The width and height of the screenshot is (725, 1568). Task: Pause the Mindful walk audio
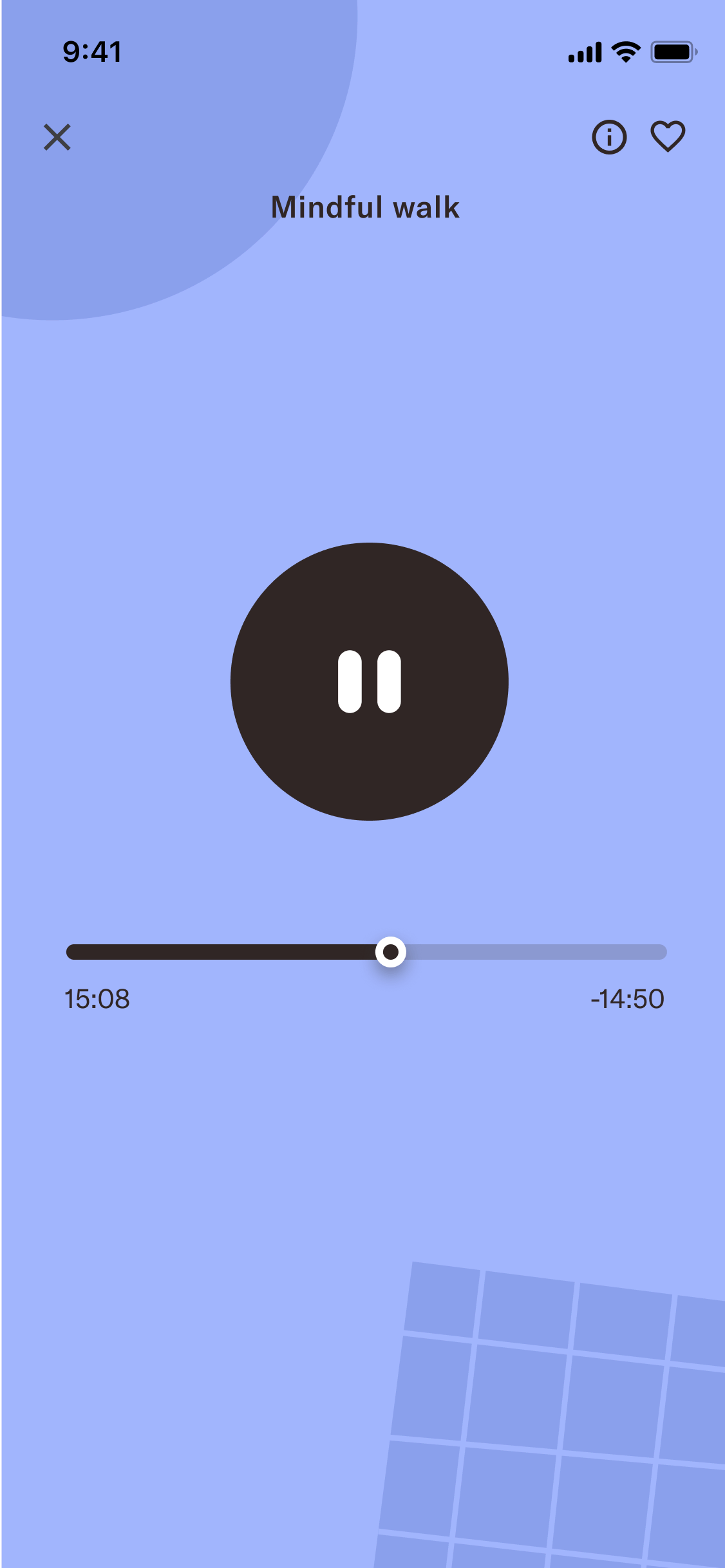point(370,682)
